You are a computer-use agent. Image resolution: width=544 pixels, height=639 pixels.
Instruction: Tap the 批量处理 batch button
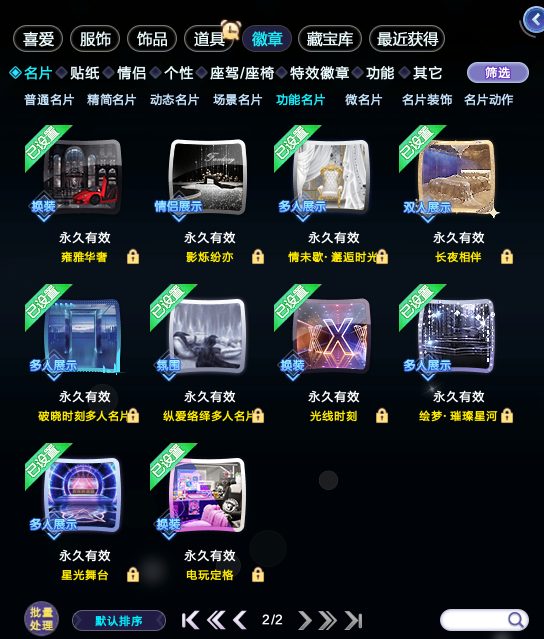pyautogui.click(x=41, y=619)
